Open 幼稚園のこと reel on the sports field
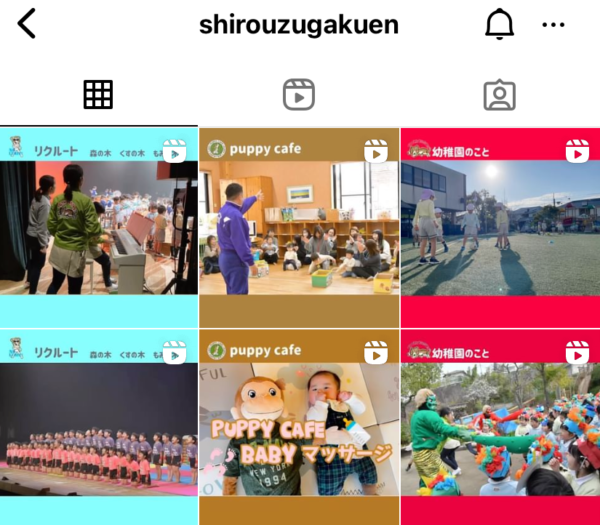The width and height of the screenshot is (600, 525). click(500, 225)
